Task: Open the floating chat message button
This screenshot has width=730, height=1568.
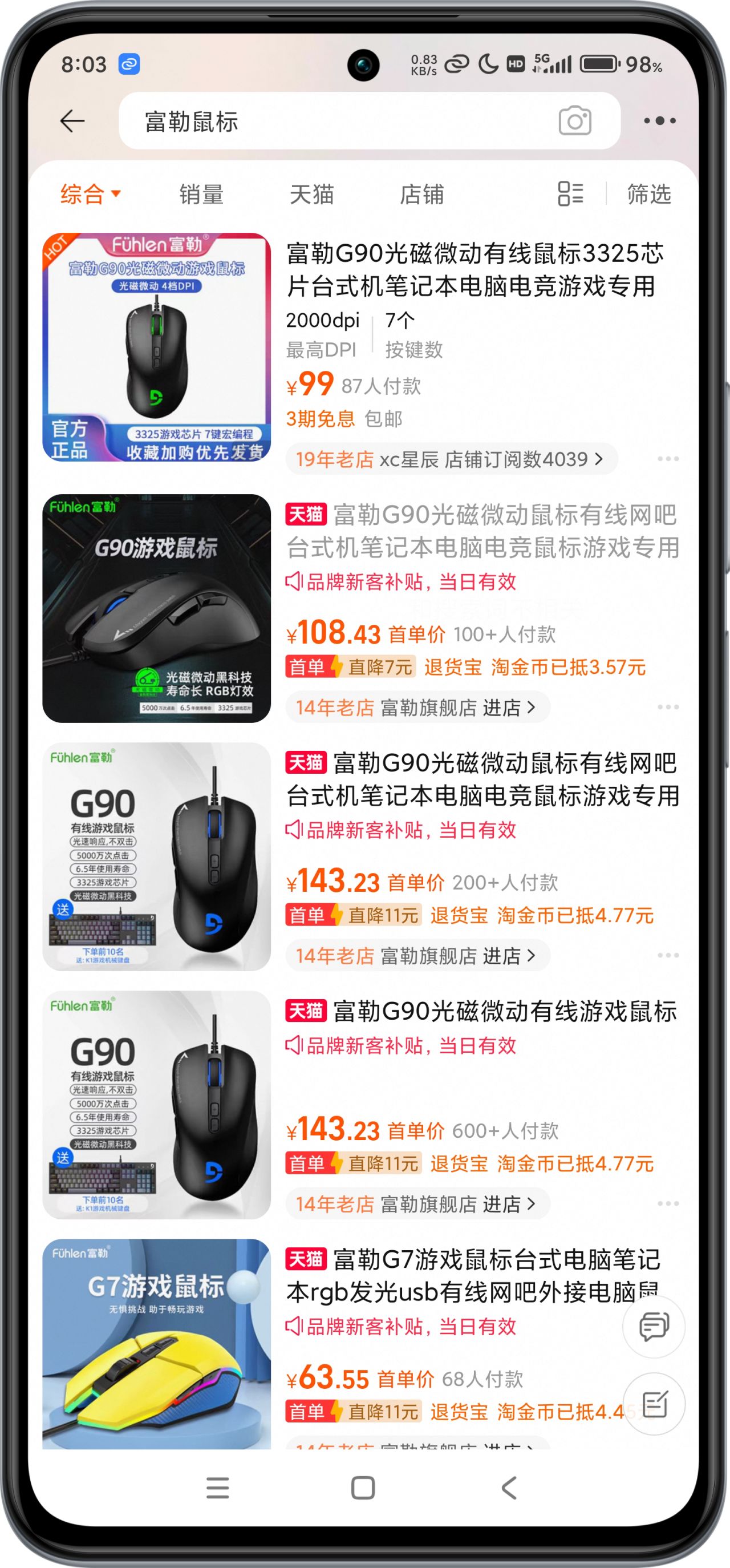Action: tap(654, 1325)
